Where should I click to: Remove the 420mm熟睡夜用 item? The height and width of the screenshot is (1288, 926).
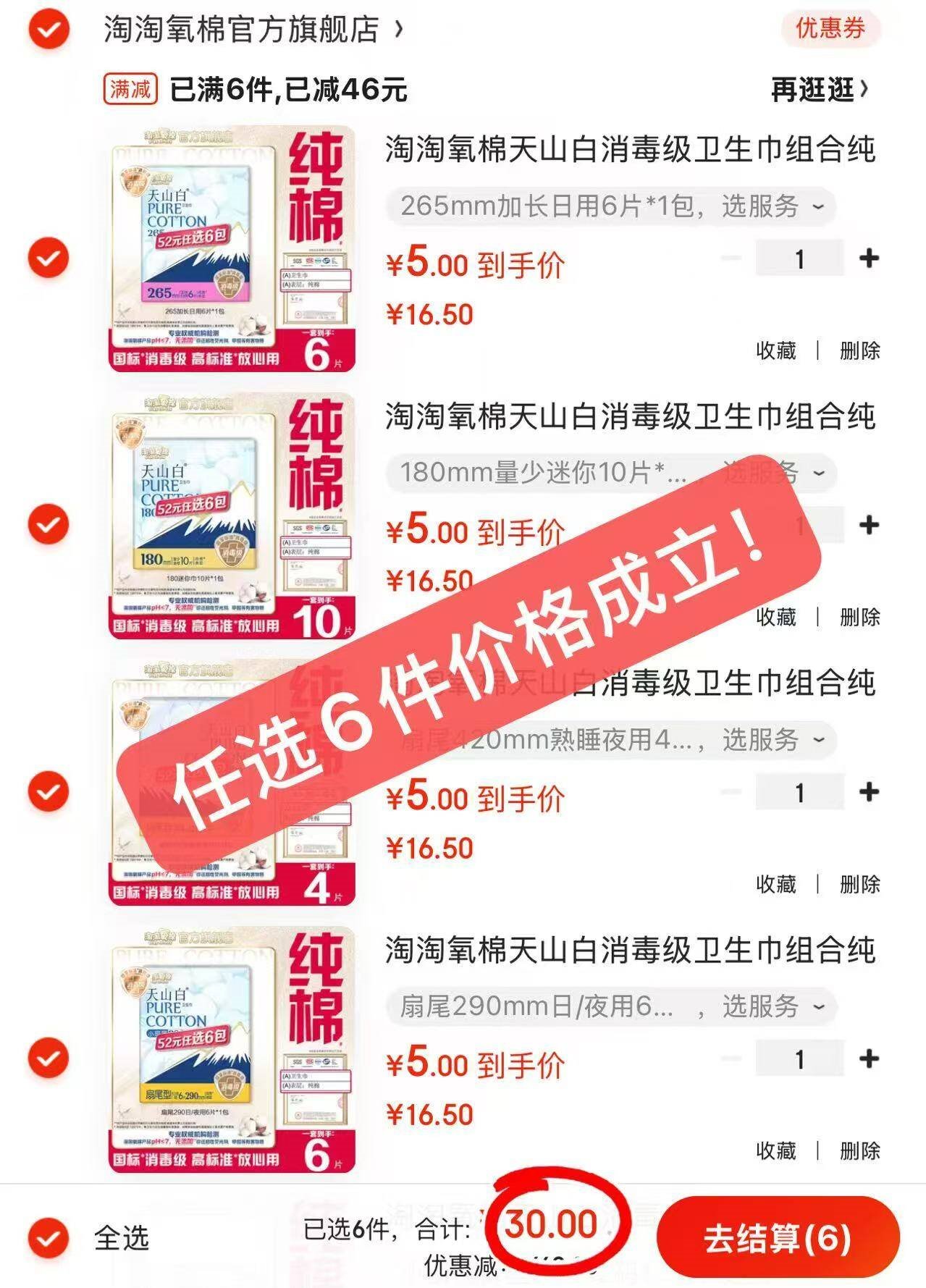click(x=859, y=884)
